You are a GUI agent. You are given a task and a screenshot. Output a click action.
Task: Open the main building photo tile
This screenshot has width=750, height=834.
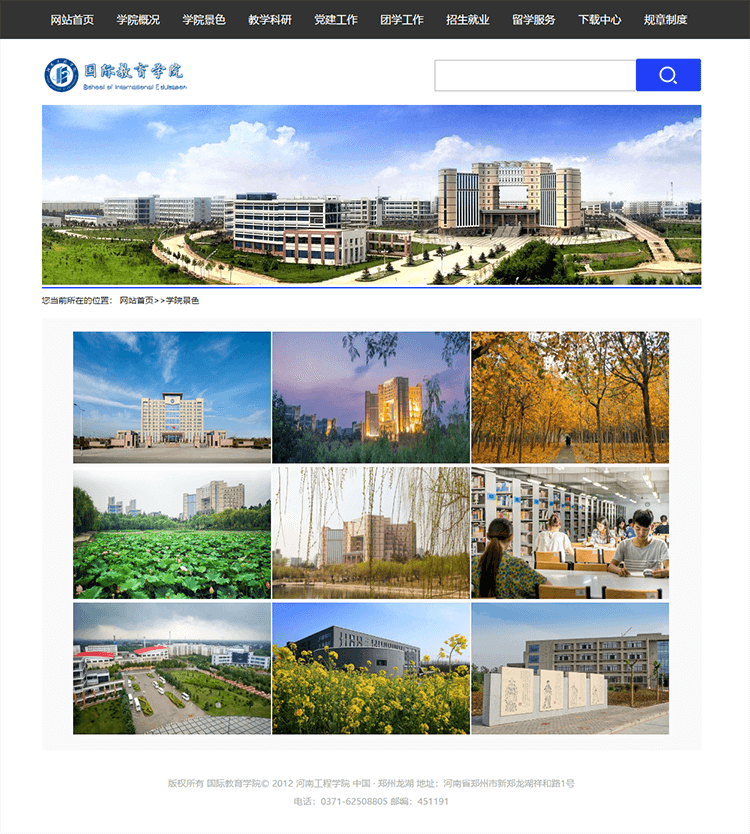[x=172, y=397]
